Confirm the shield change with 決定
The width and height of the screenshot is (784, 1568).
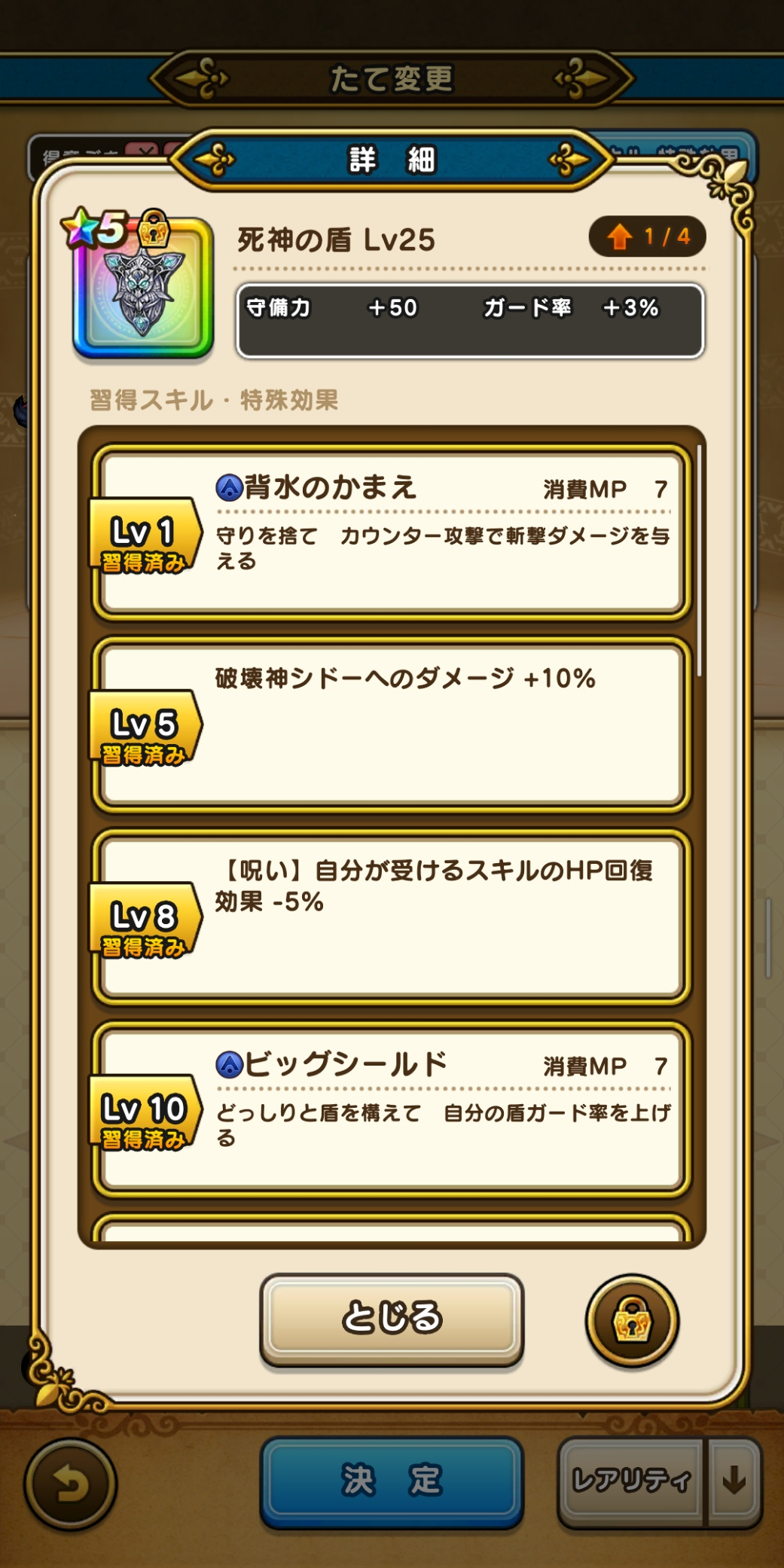coord(391,1481)
